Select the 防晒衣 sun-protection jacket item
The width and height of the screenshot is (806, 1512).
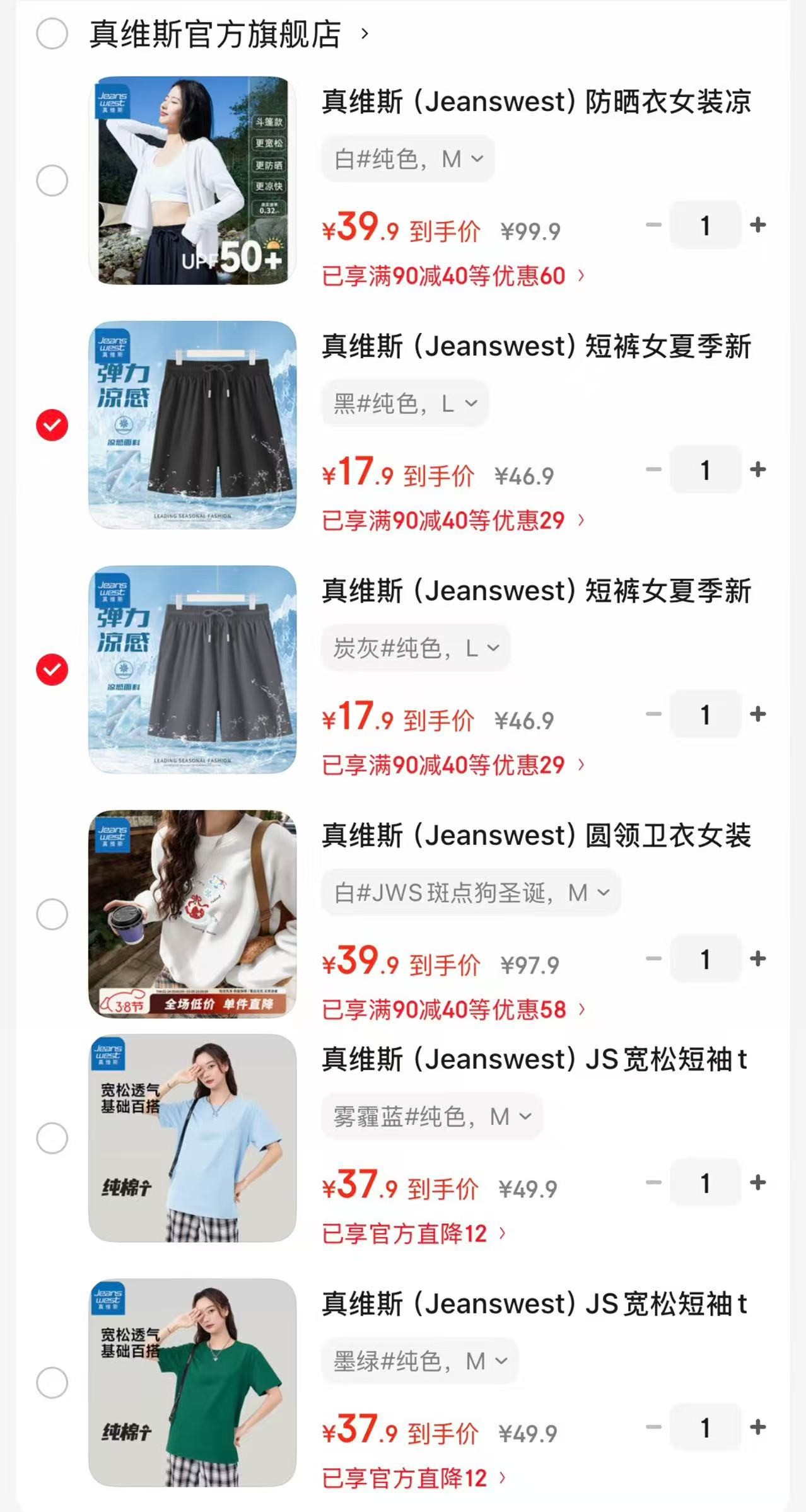(52, 181)
